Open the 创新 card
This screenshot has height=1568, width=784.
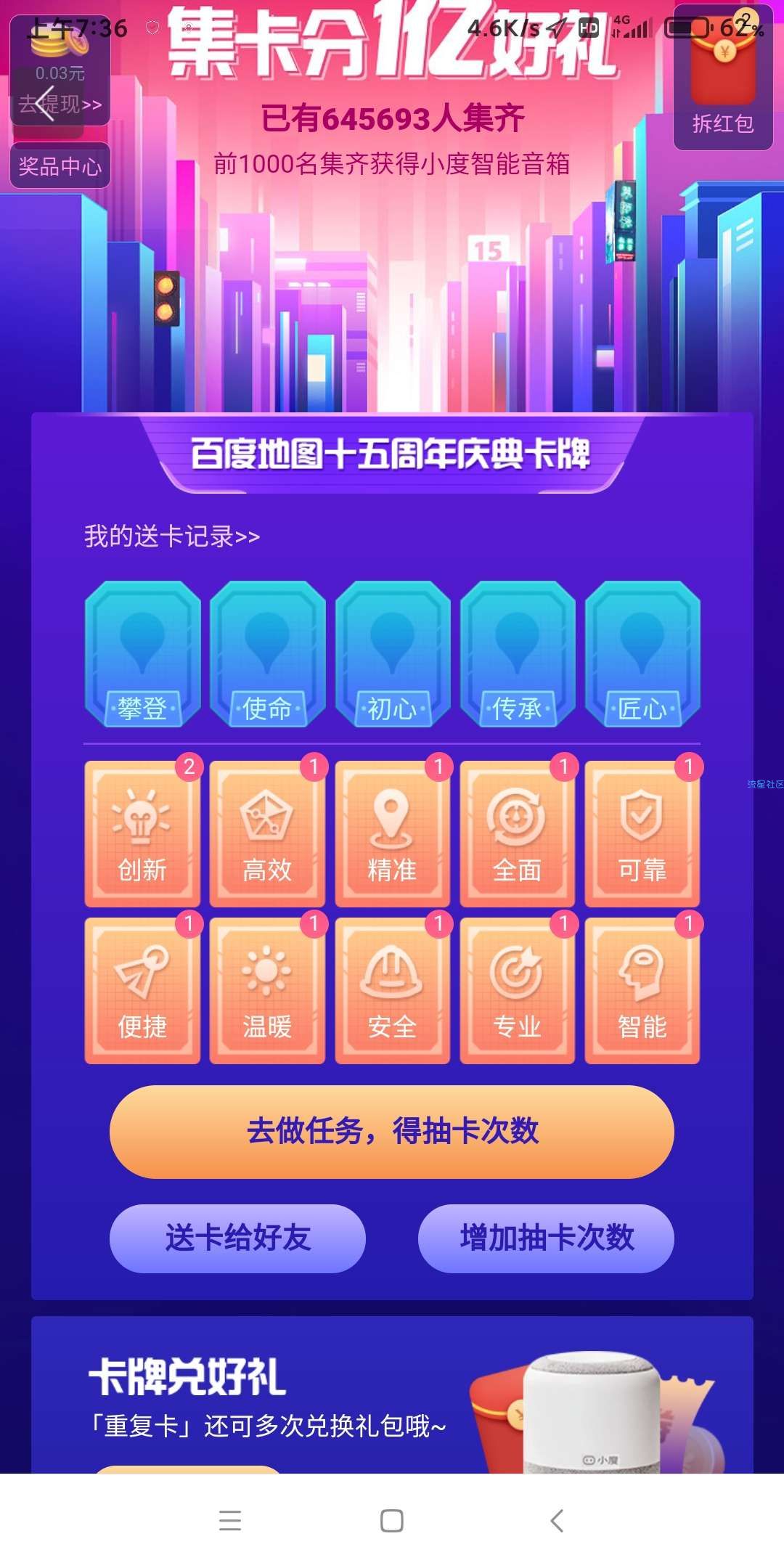(142, 833)
